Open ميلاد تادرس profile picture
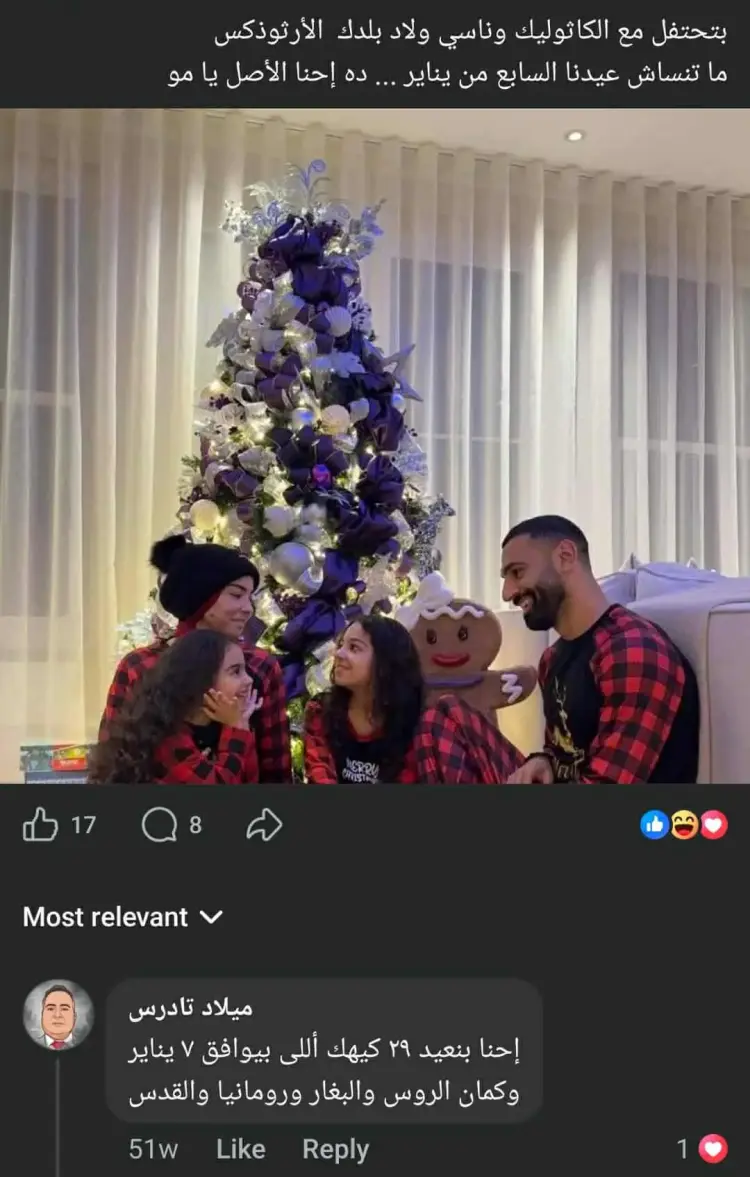This screenshot has height=1177, width=750. tap(58, 1014)
